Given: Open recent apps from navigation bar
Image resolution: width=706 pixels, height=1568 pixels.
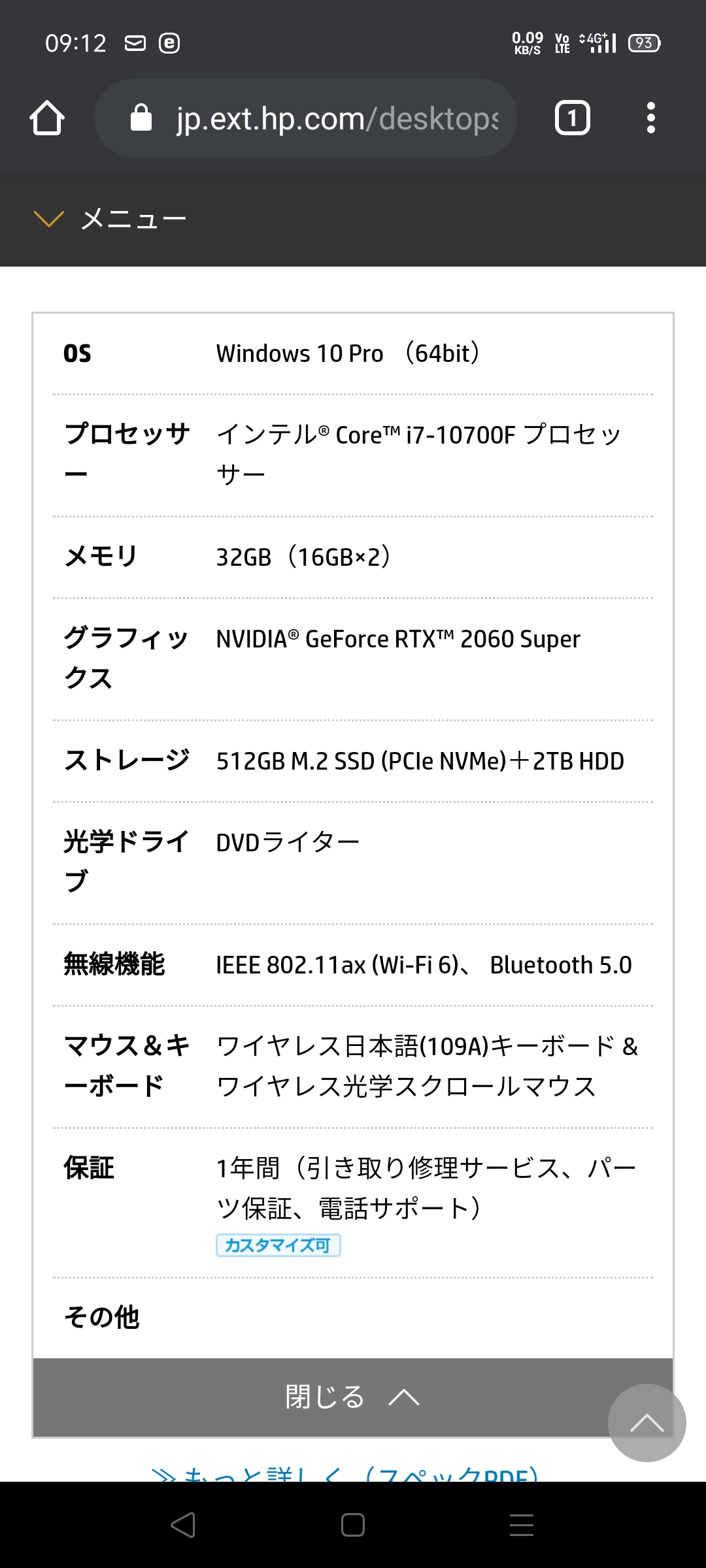Looking at the screenshot, I should pos(522,1525).
